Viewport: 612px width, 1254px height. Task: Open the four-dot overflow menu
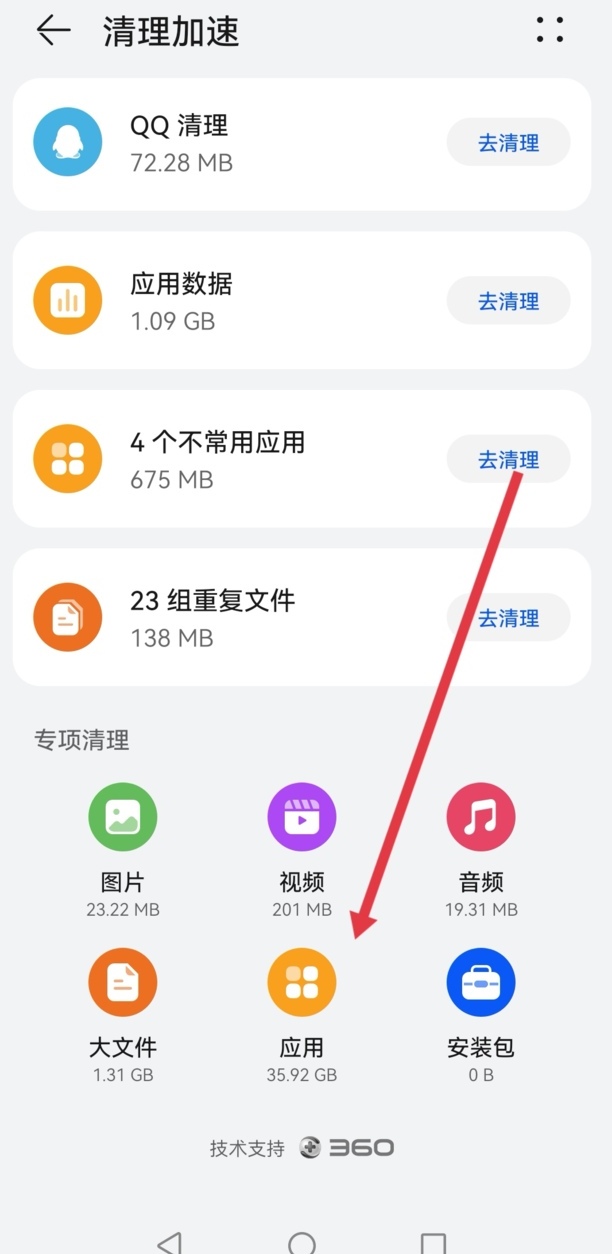pyautogui.click(x=550, y=30)
